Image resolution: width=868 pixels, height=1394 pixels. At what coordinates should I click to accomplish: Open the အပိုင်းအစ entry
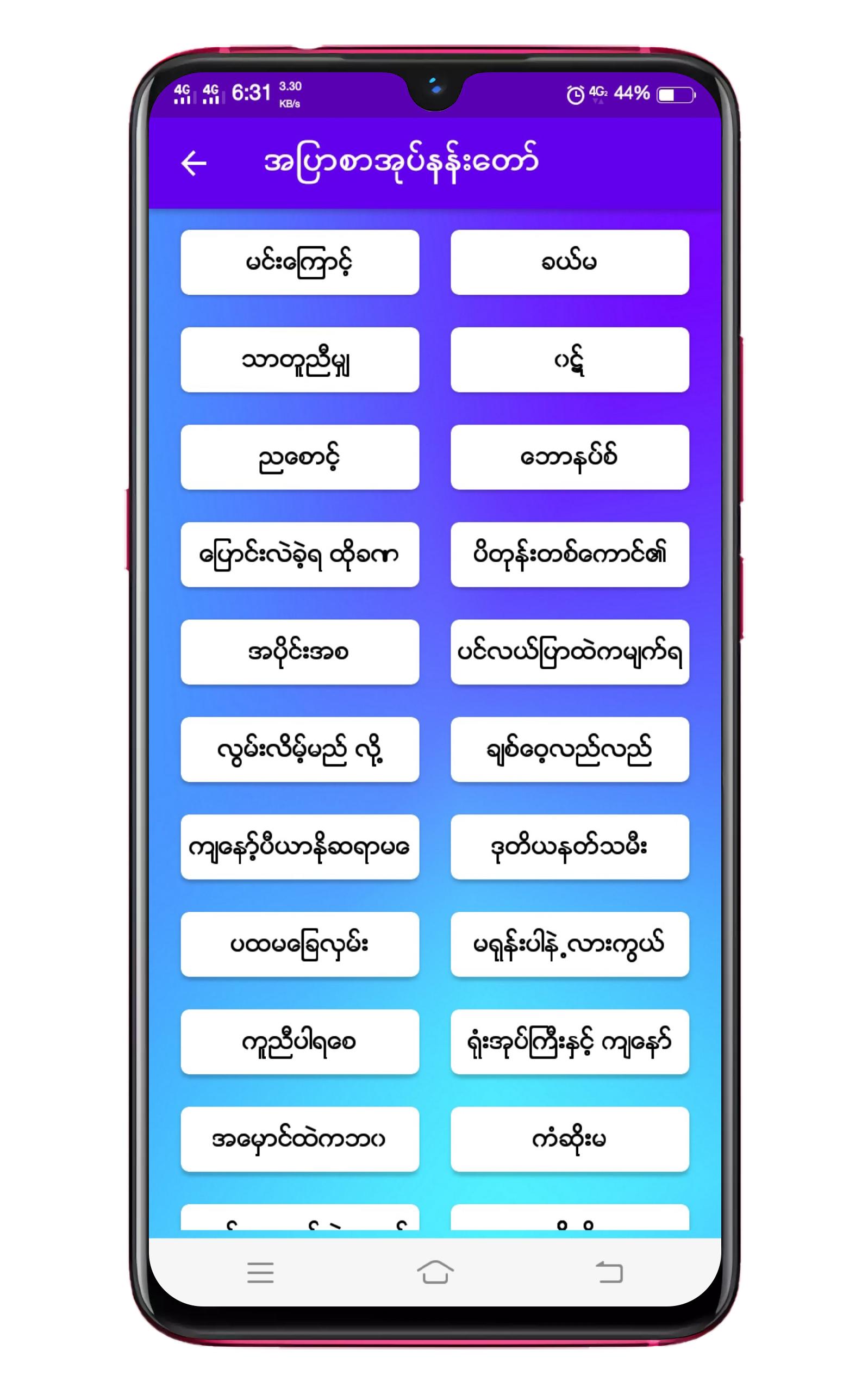tap(299, 652)
